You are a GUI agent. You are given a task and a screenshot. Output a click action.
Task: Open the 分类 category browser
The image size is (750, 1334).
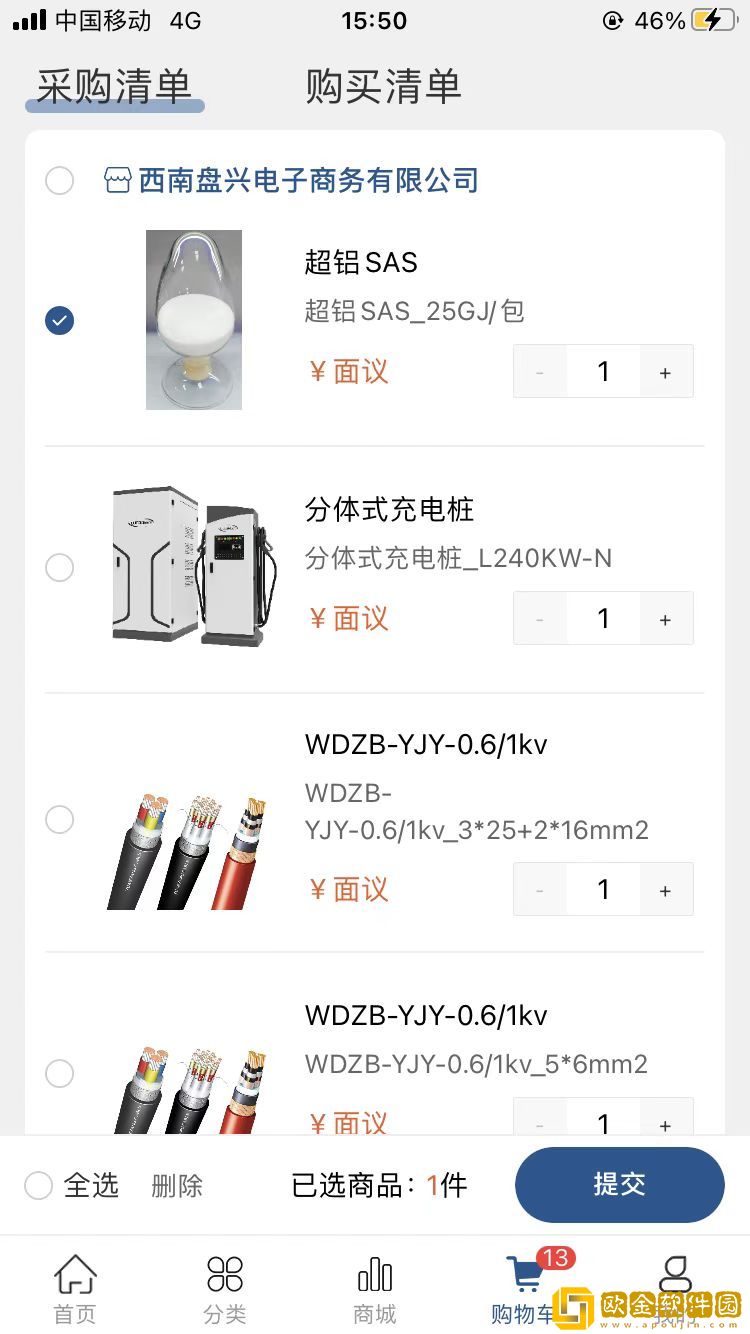pos(224,1287)
